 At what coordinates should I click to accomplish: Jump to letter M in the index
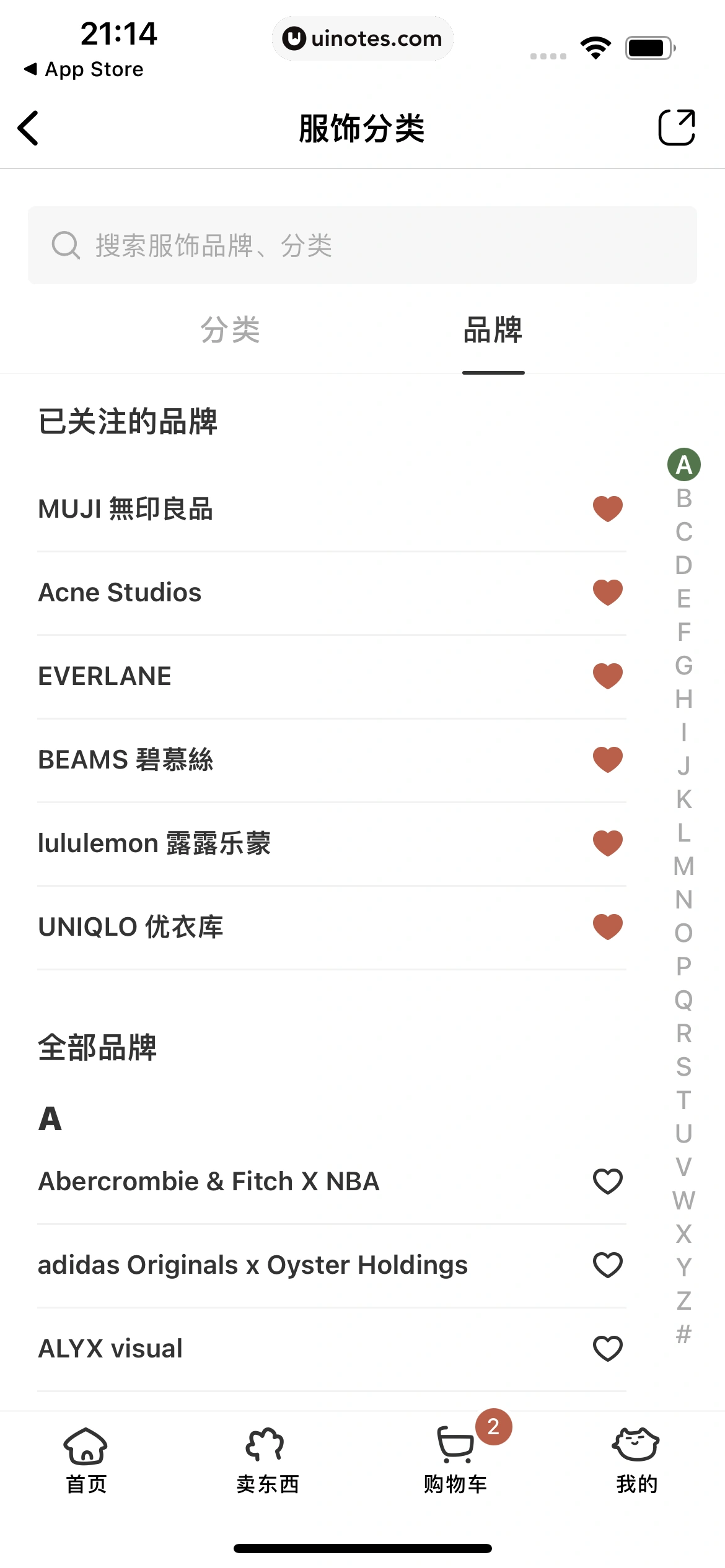[x=683, y=866]
